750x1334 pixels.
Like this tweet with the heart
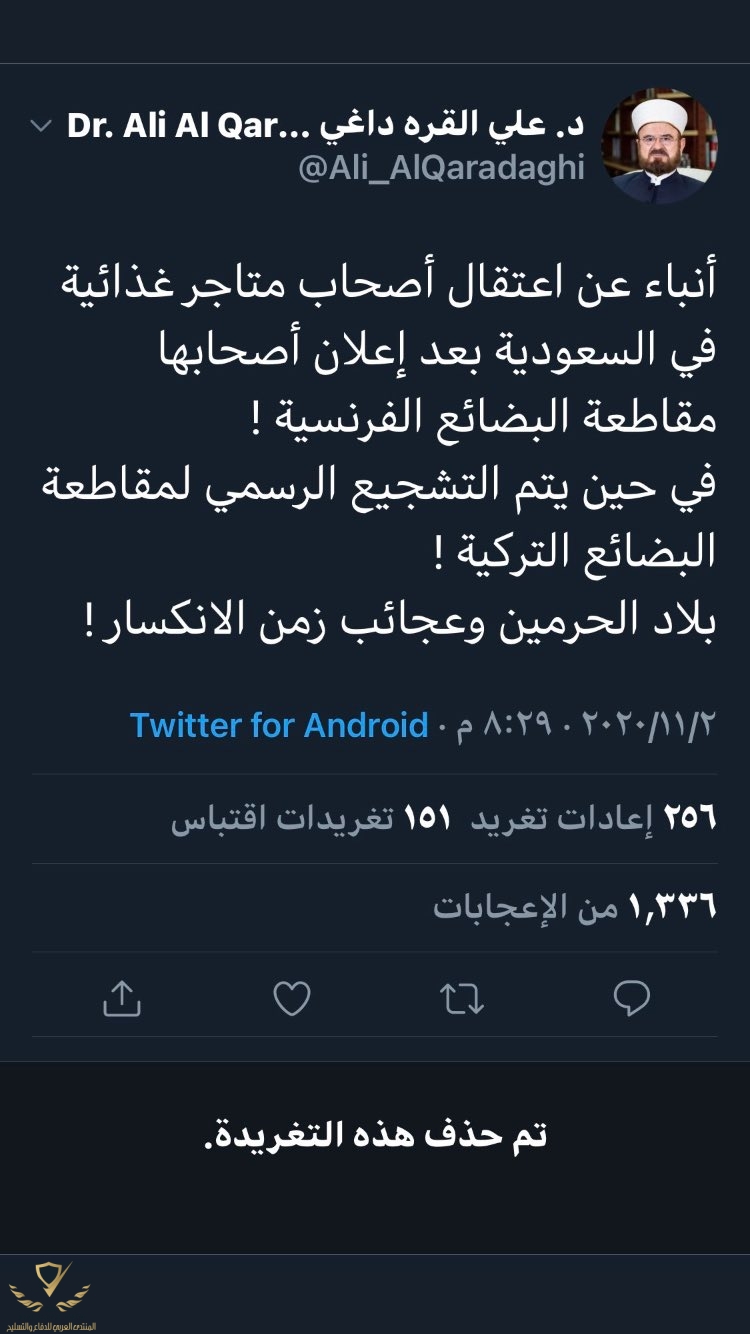(292, 997)
